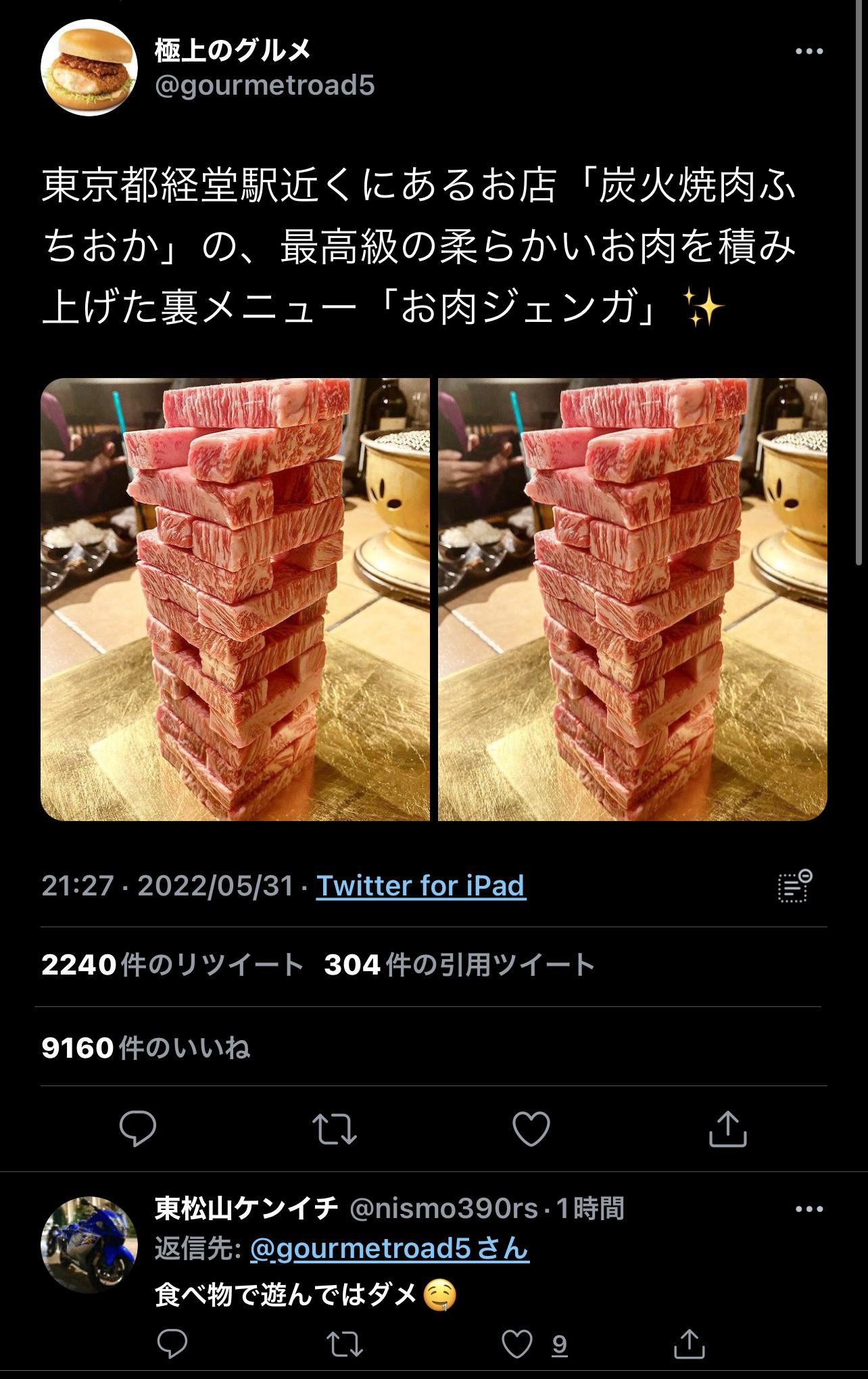Retweet the main tweet
Viewport: 868px width, 1379px height.
[x=334, y=1128]
